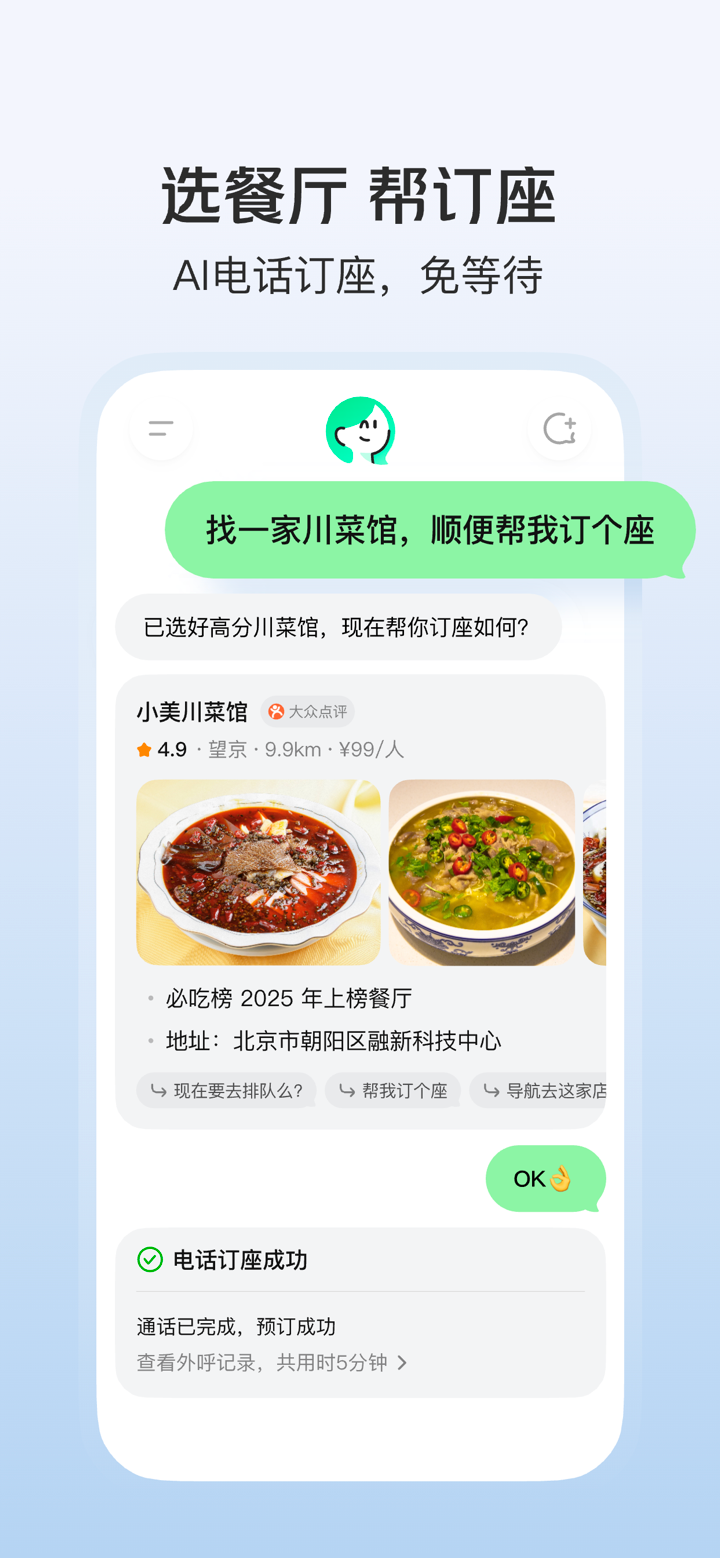Tap the 电话订座成功 status header
Image resolution: width=720 pixels, height=1558 pixels.
pyautogui.click(x=240, y=1260)
